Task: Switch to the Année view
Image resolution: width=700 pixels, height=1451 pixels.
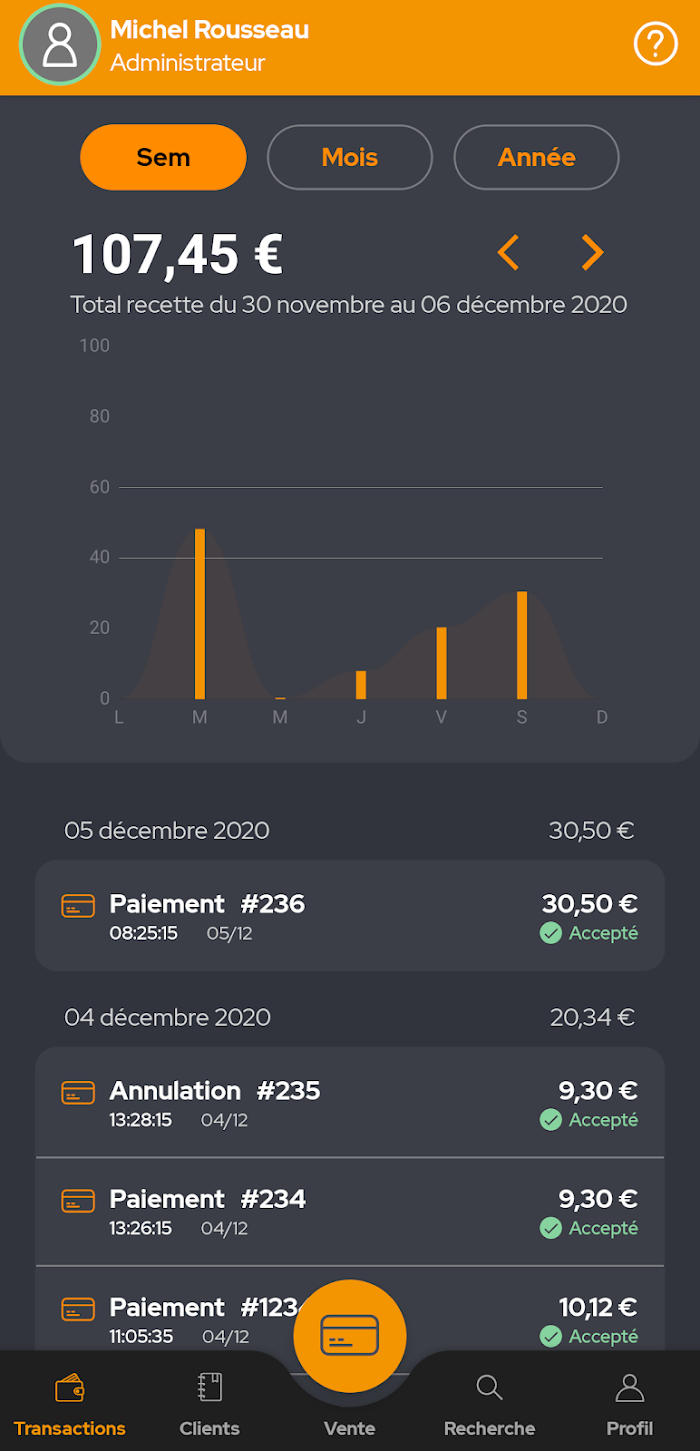Action: [x=537, y=157]
